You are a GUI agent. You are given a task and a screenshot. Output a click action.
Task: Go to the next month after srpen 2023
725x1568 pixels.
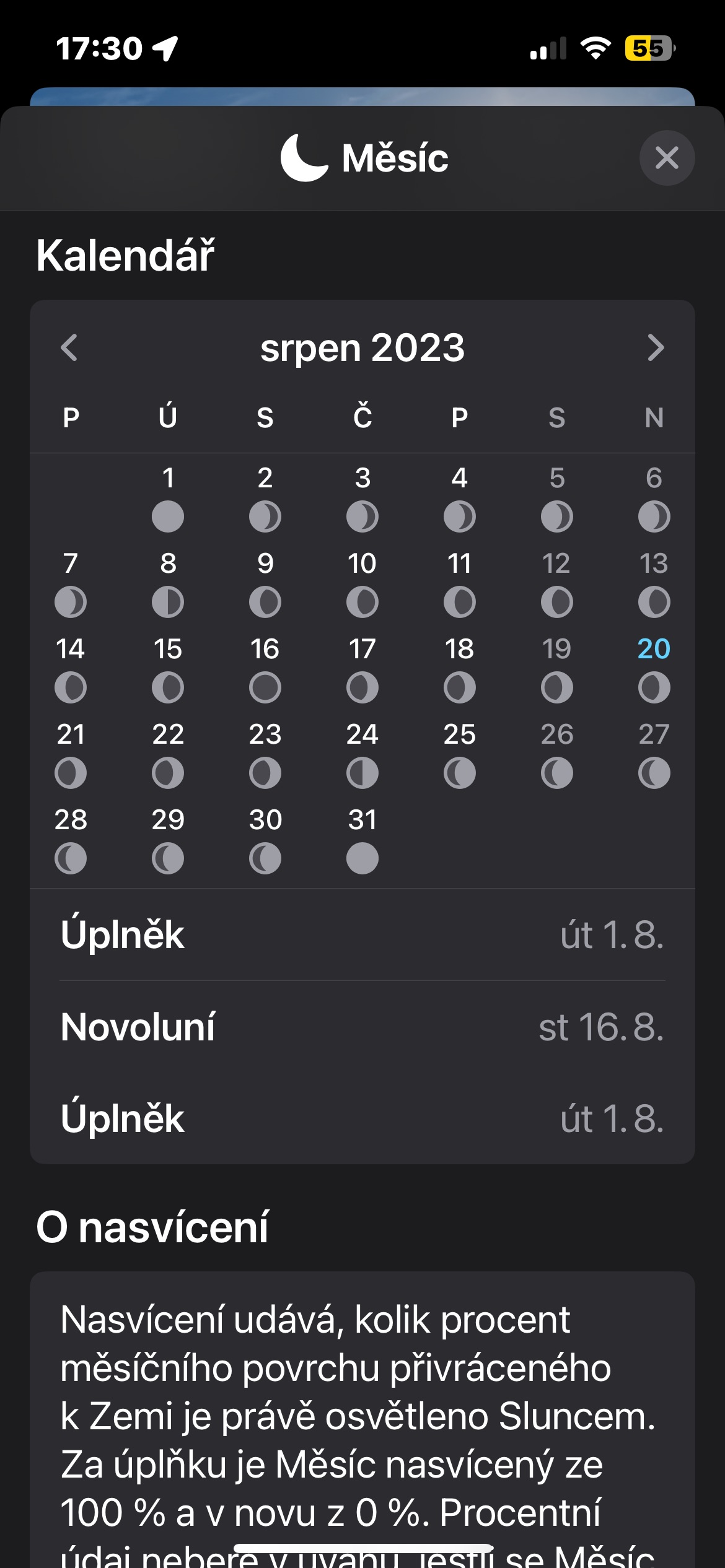click(x=656, y=347)
